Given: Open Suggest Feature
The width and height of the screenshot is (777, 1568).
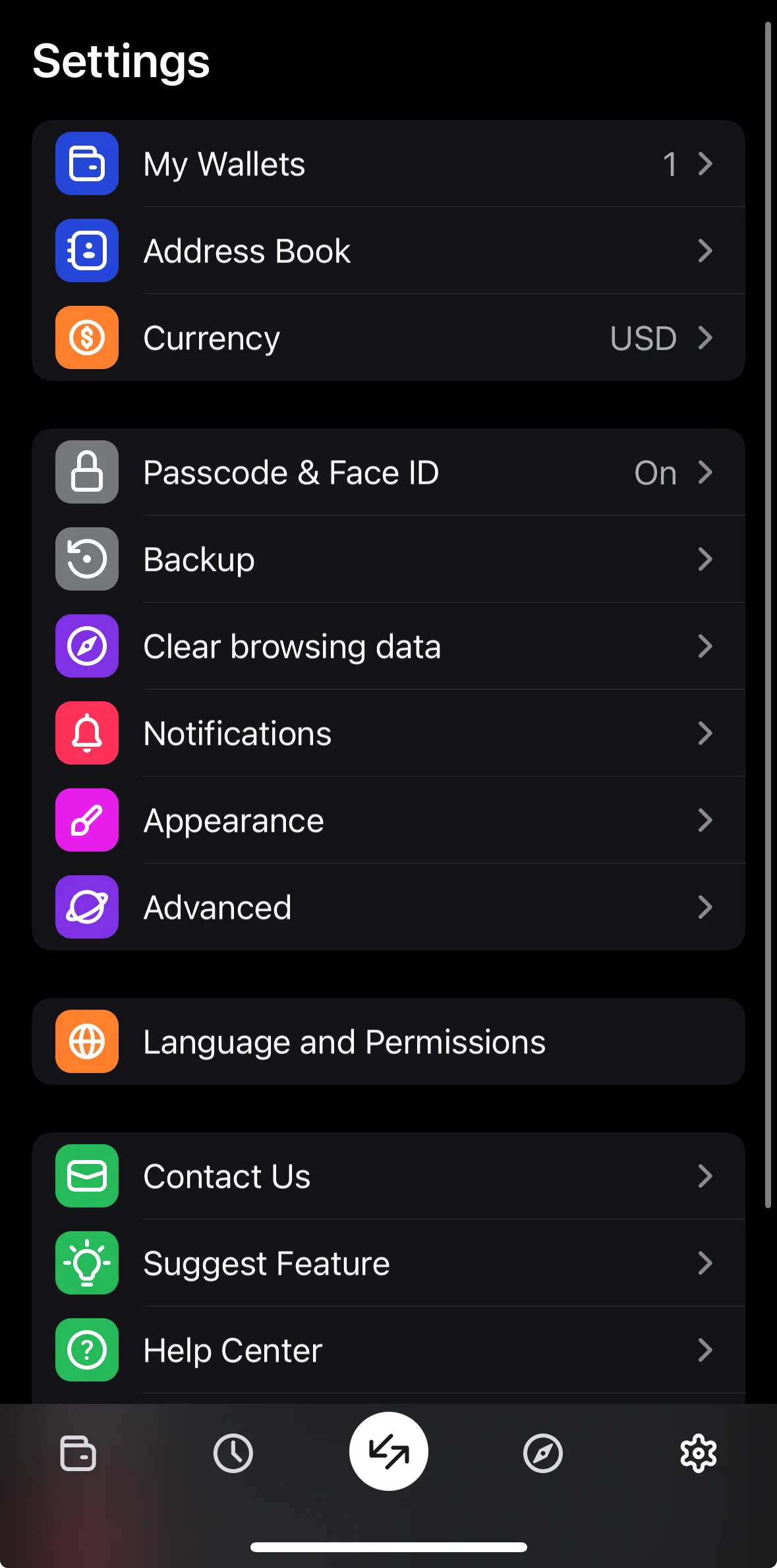Looking at the screenshot, I should coord(388,1263).
